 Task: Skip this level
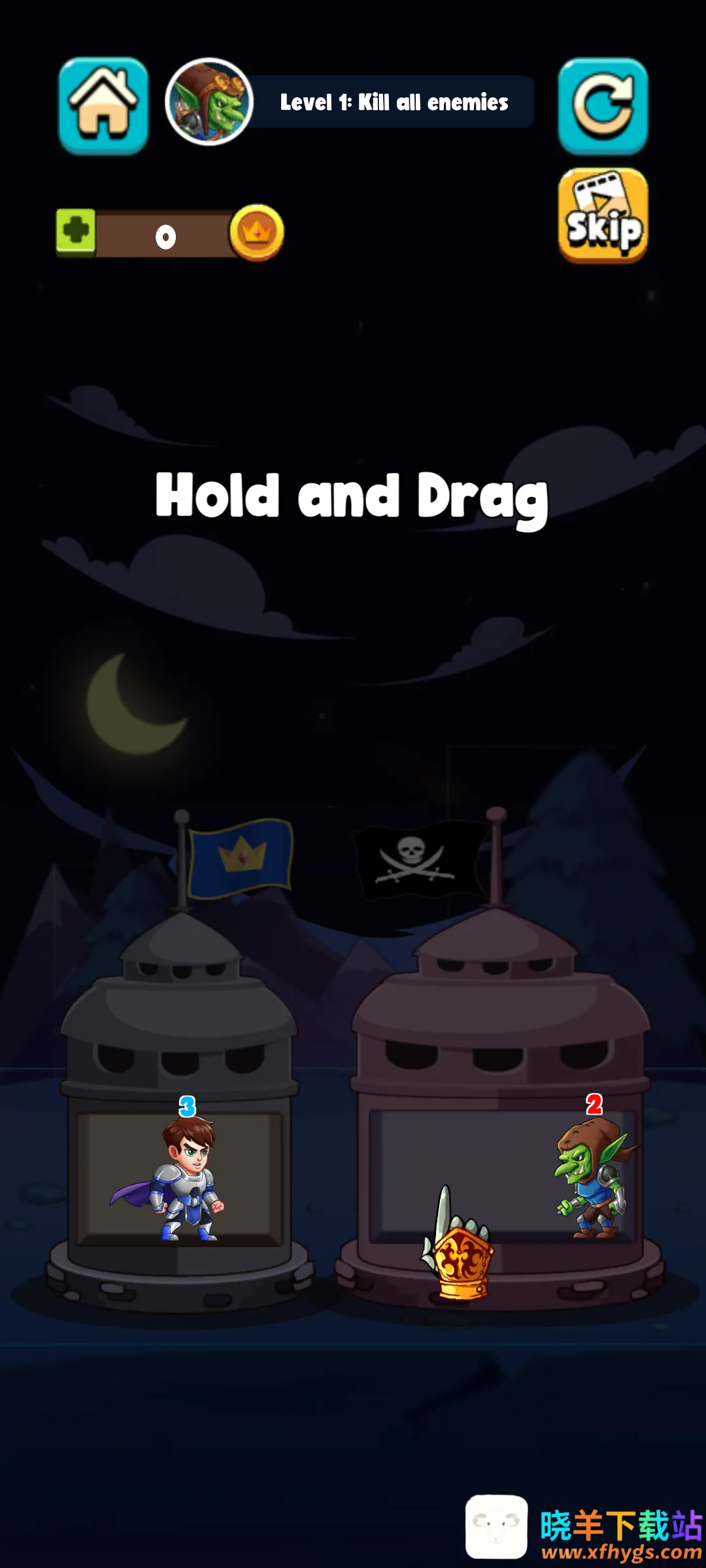pos(603,216)
